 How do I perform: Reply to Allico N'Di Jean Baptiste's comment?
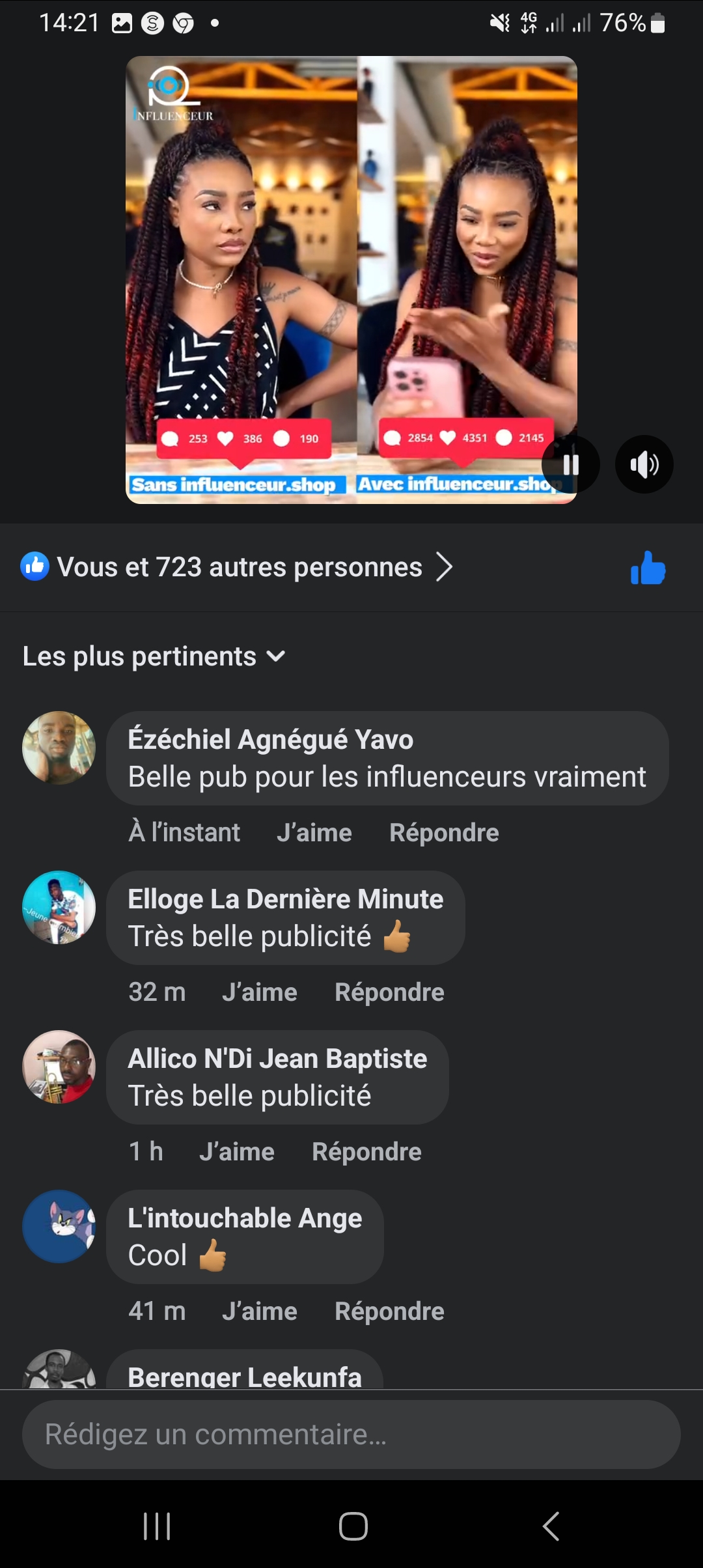pos(366,1152)
